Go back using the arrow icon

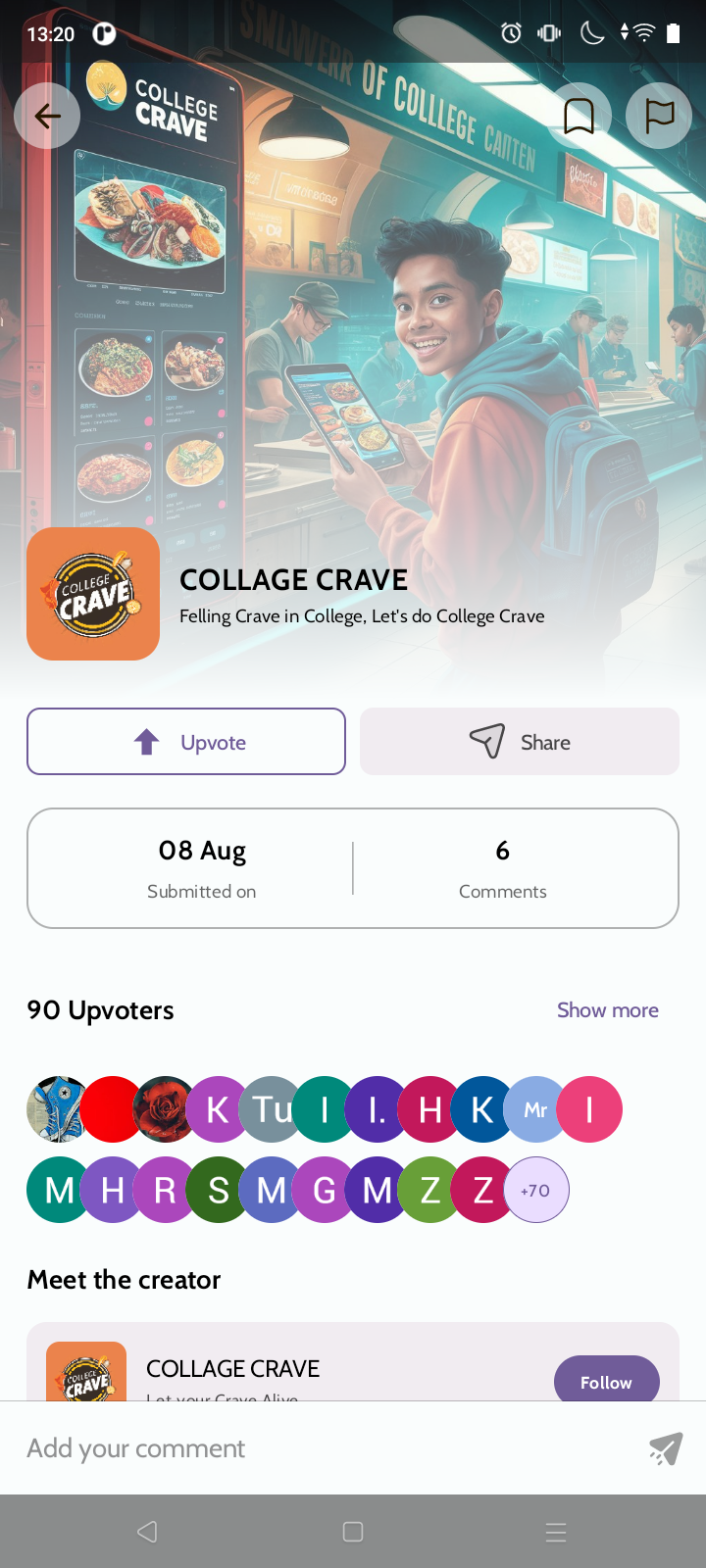[47, 116]
